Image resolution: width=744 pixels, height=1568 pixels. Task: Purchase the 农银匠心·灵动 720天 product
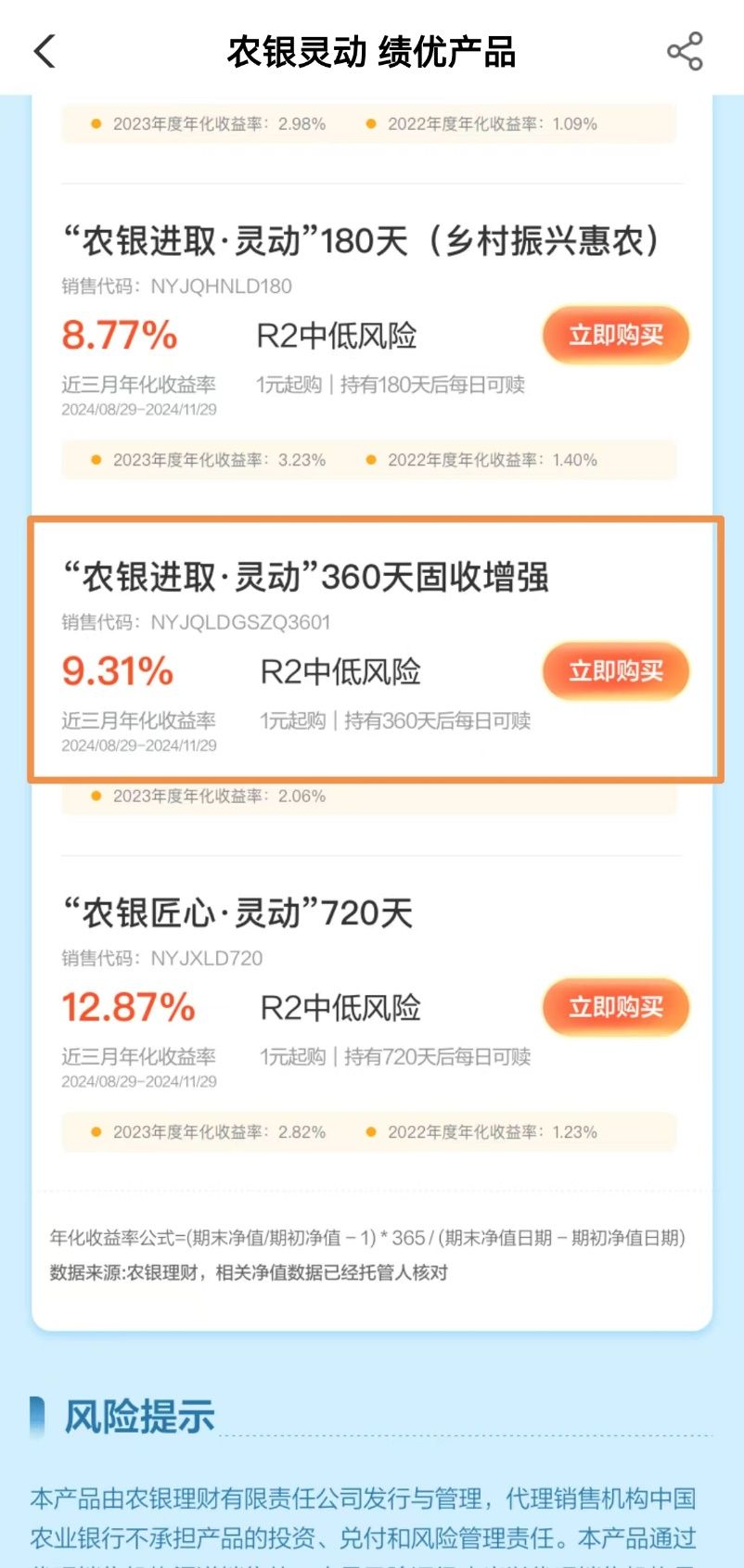pyautogui.click(x=615, y=1007)
